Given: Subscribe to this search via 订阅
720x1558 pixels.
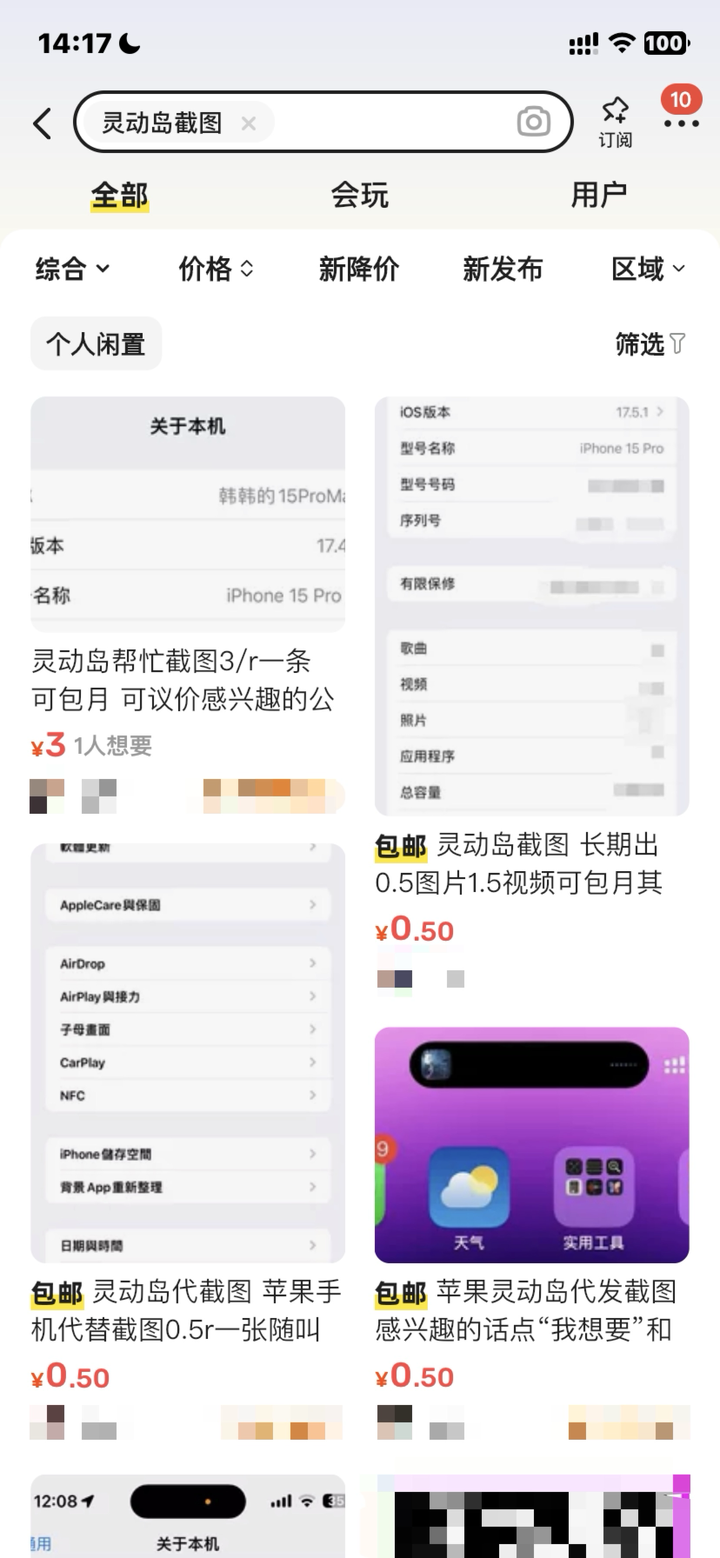Looking at the screenshot, I should pos(615,122).
